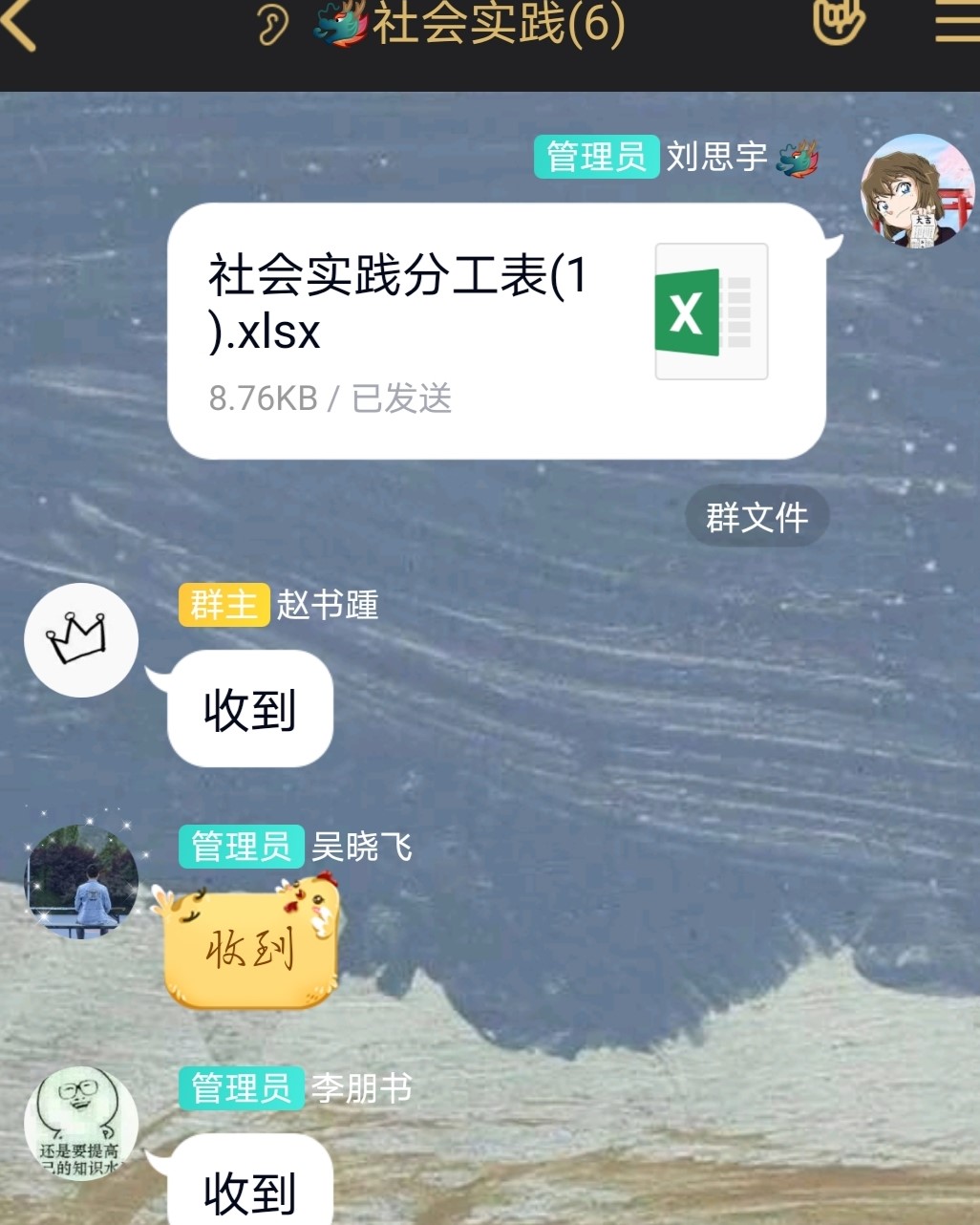Tap the ear icon beside the group title
The height and width of the screenshot is (1225, 980).
pyautogui.click(x=272, y=25)
